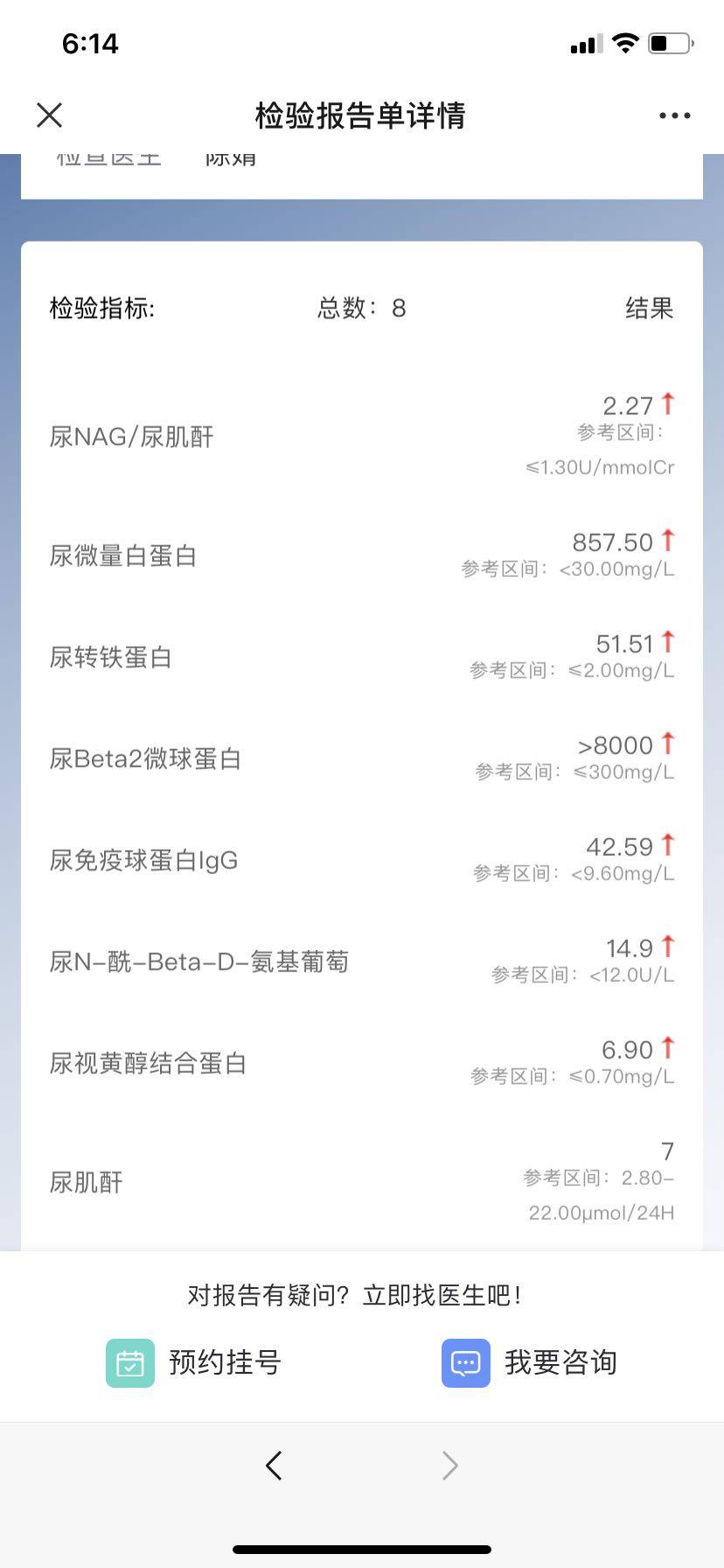Close the 检验报告单详情 page

point(50,115)
